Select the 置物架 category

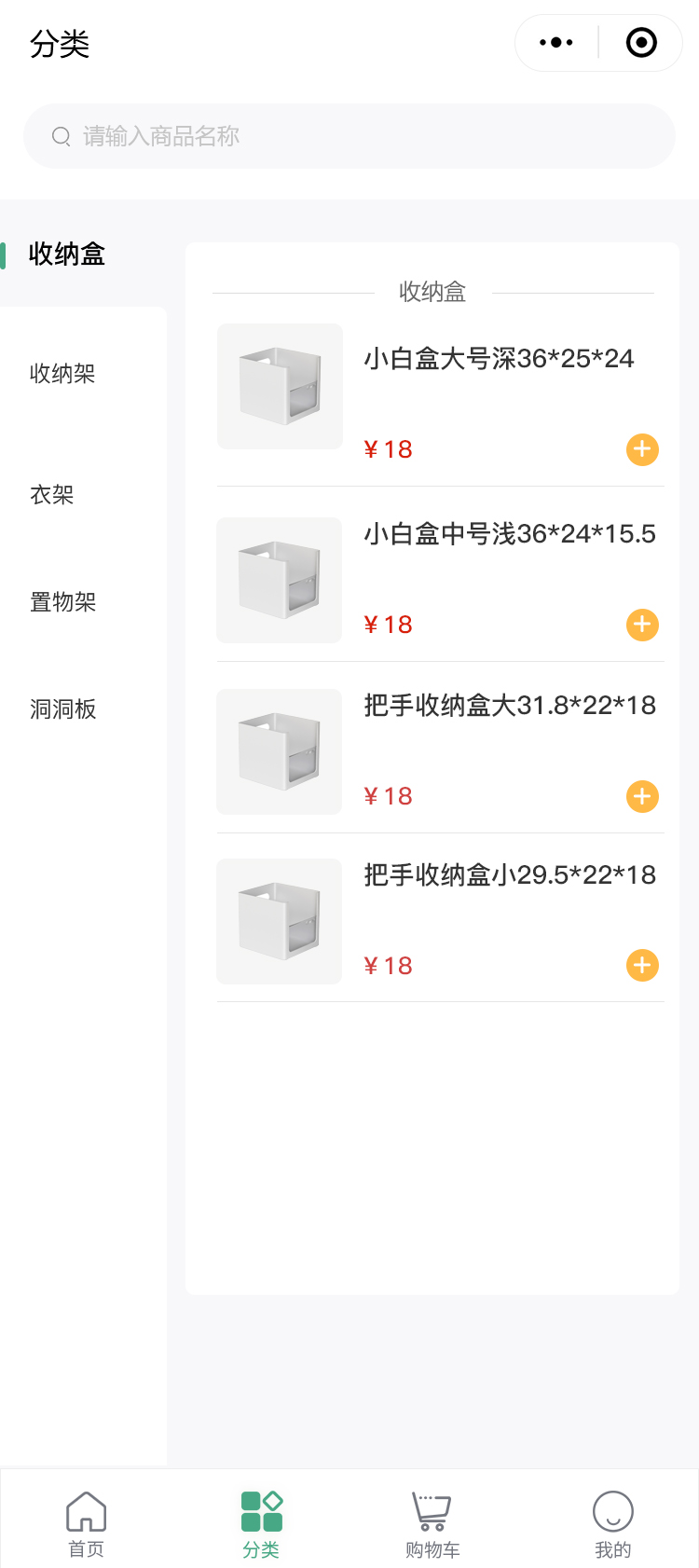tap(63, 602)
